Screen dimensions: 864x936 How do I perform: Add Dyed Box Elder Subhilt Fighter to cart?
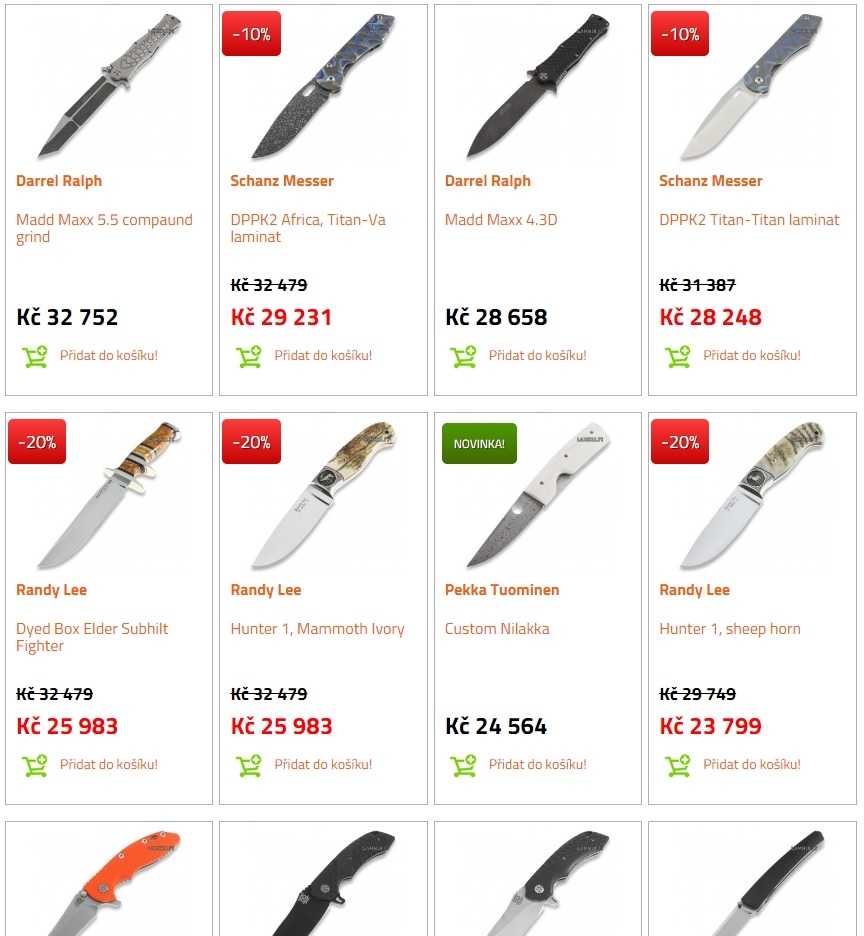(x=108, y=764)
